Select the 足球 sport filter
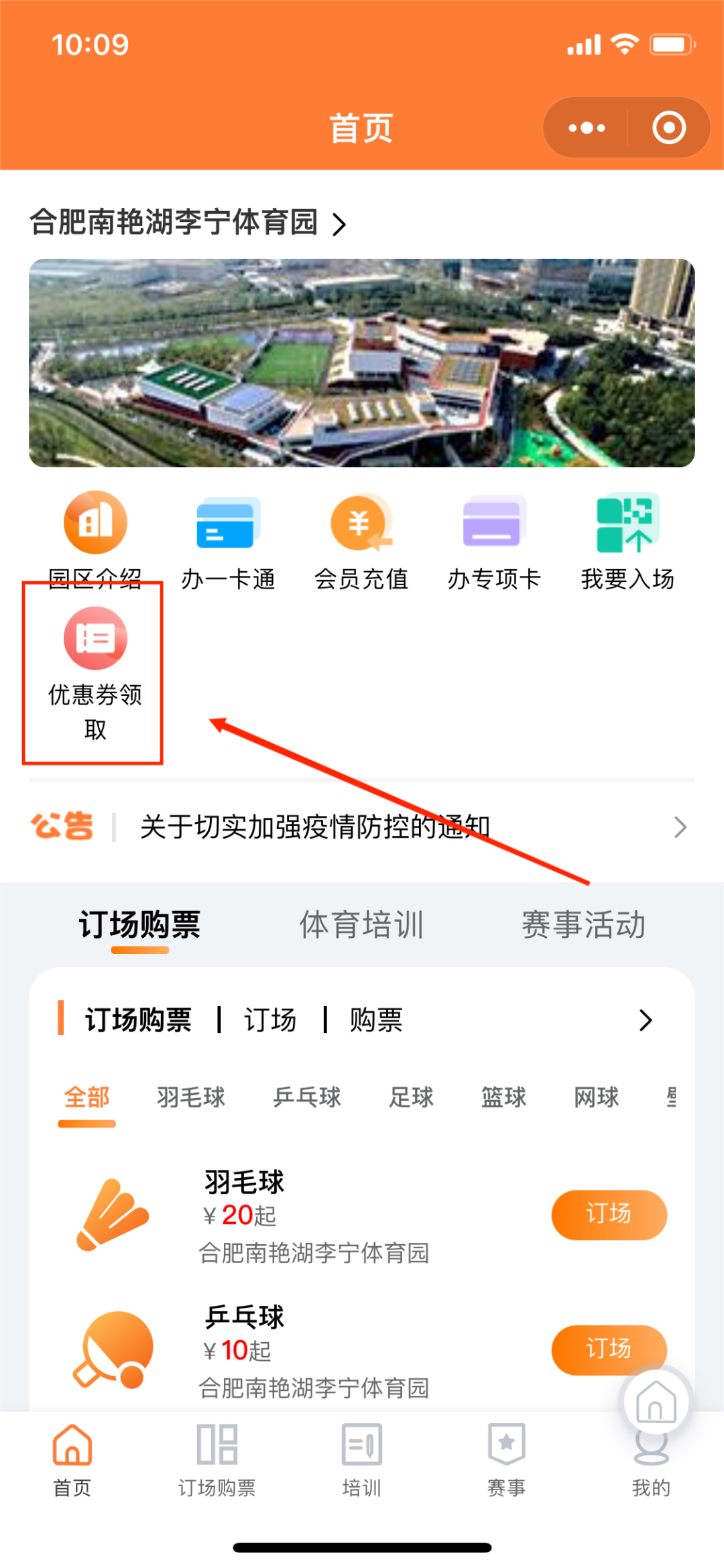 coord(411,1097)
